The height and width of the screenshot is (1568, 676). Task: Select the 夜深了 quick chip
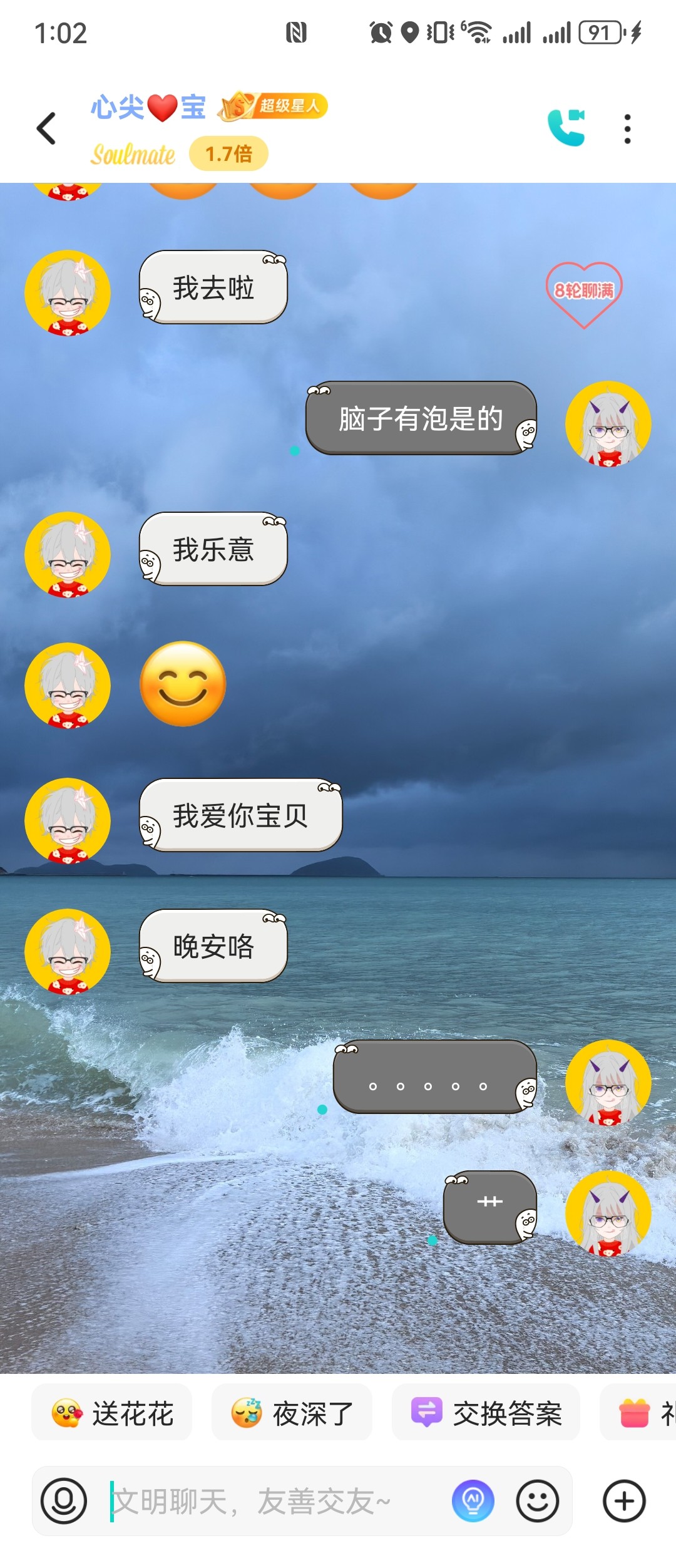point(292,1413)
